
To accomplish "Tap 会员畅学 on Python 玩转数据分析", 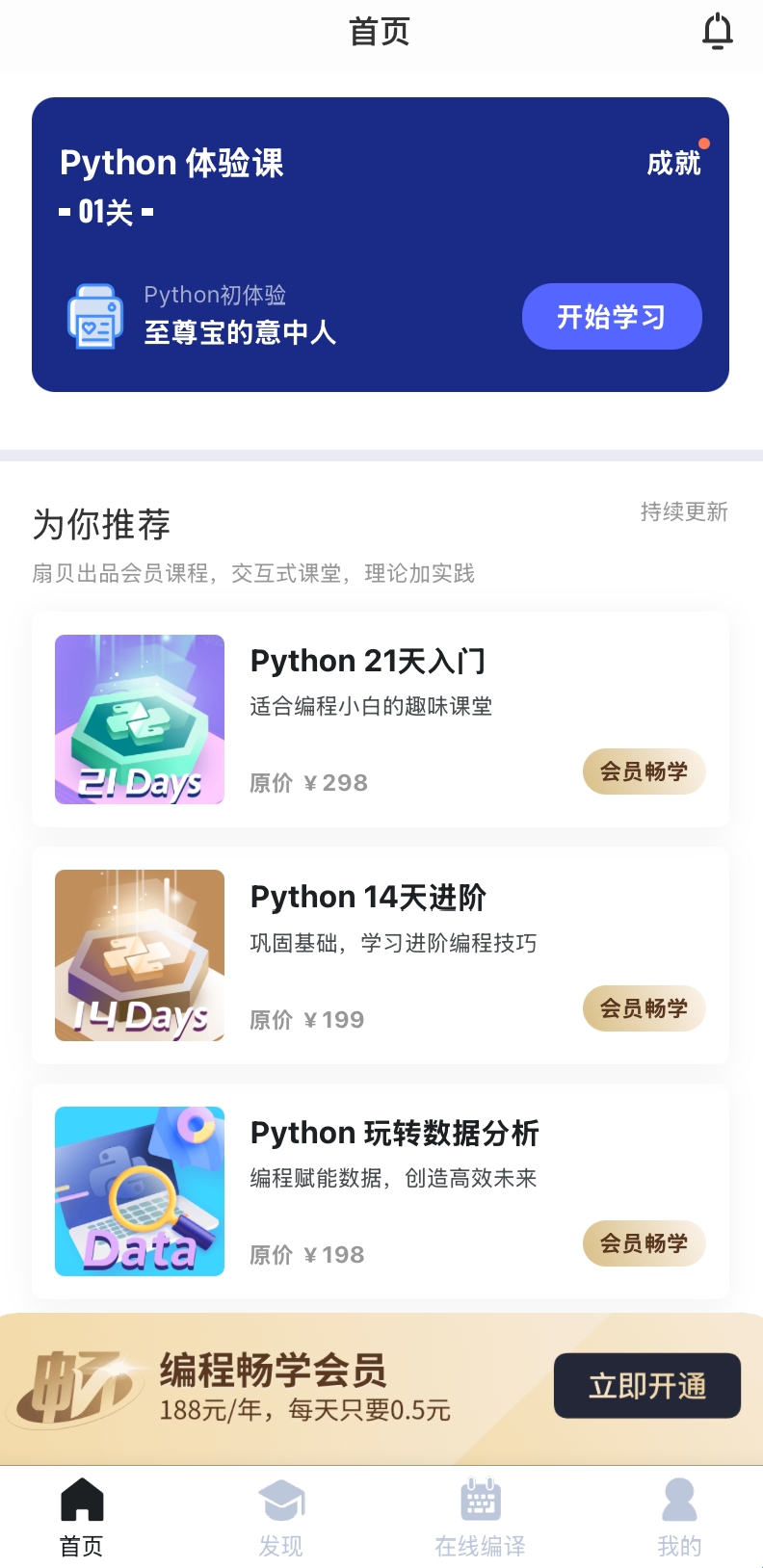I will point(644,1243).
